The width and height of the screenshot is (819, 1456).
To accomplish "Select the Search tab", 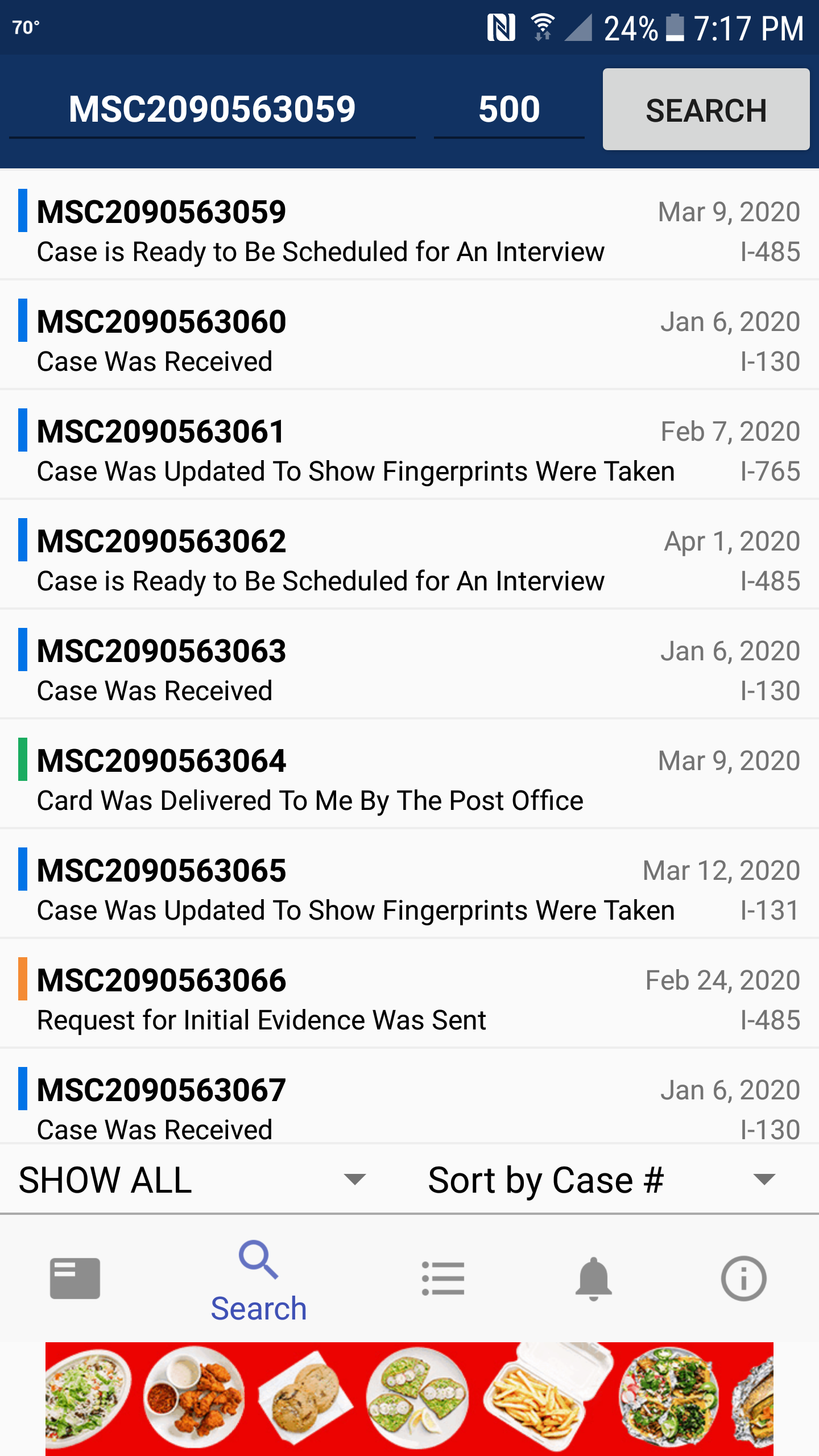I will tap(259, 1282).
